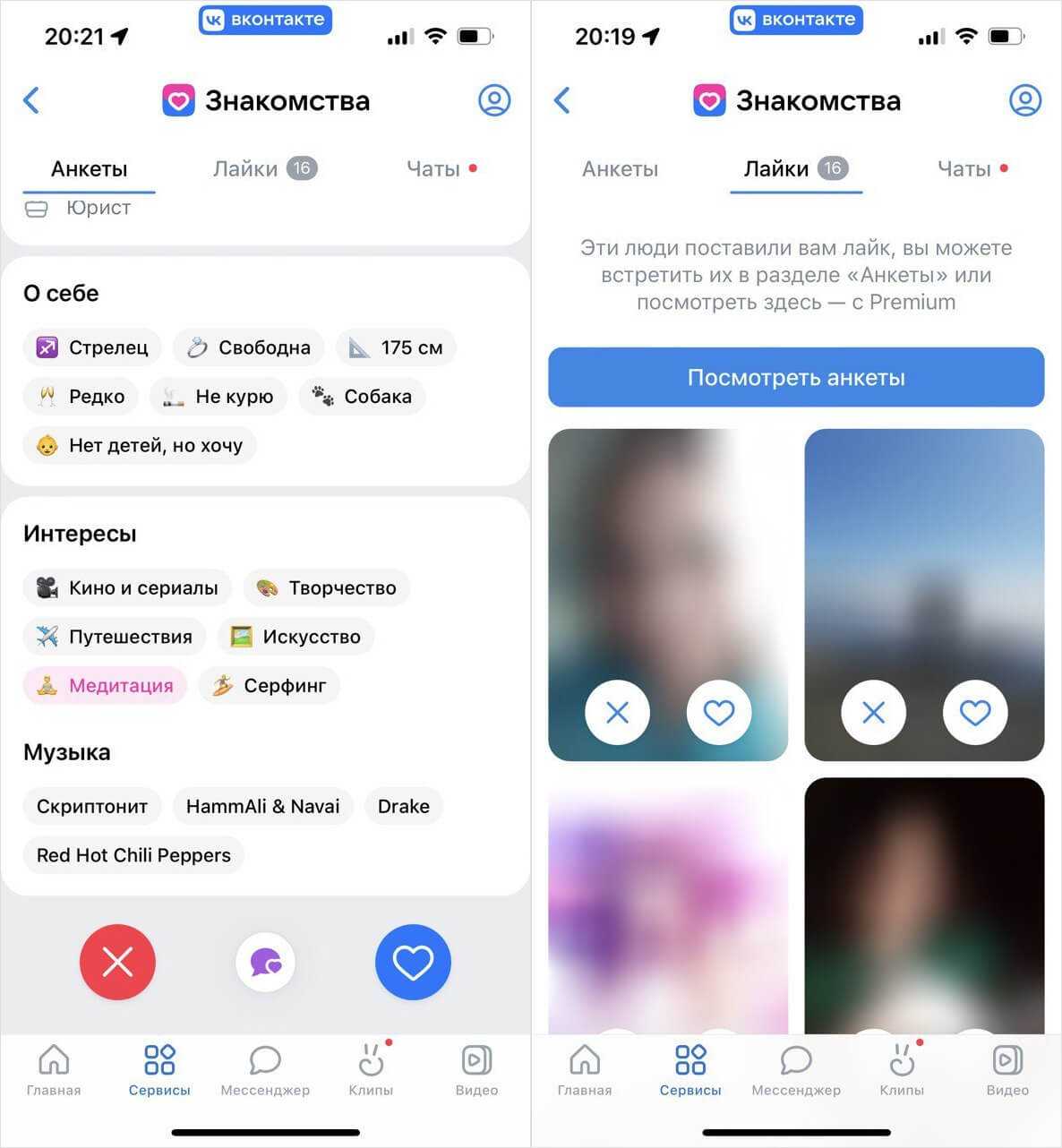Open Мессенджер on the profile details screen
This screenshot has height=1148, width=1062.
pos(265,1070)
